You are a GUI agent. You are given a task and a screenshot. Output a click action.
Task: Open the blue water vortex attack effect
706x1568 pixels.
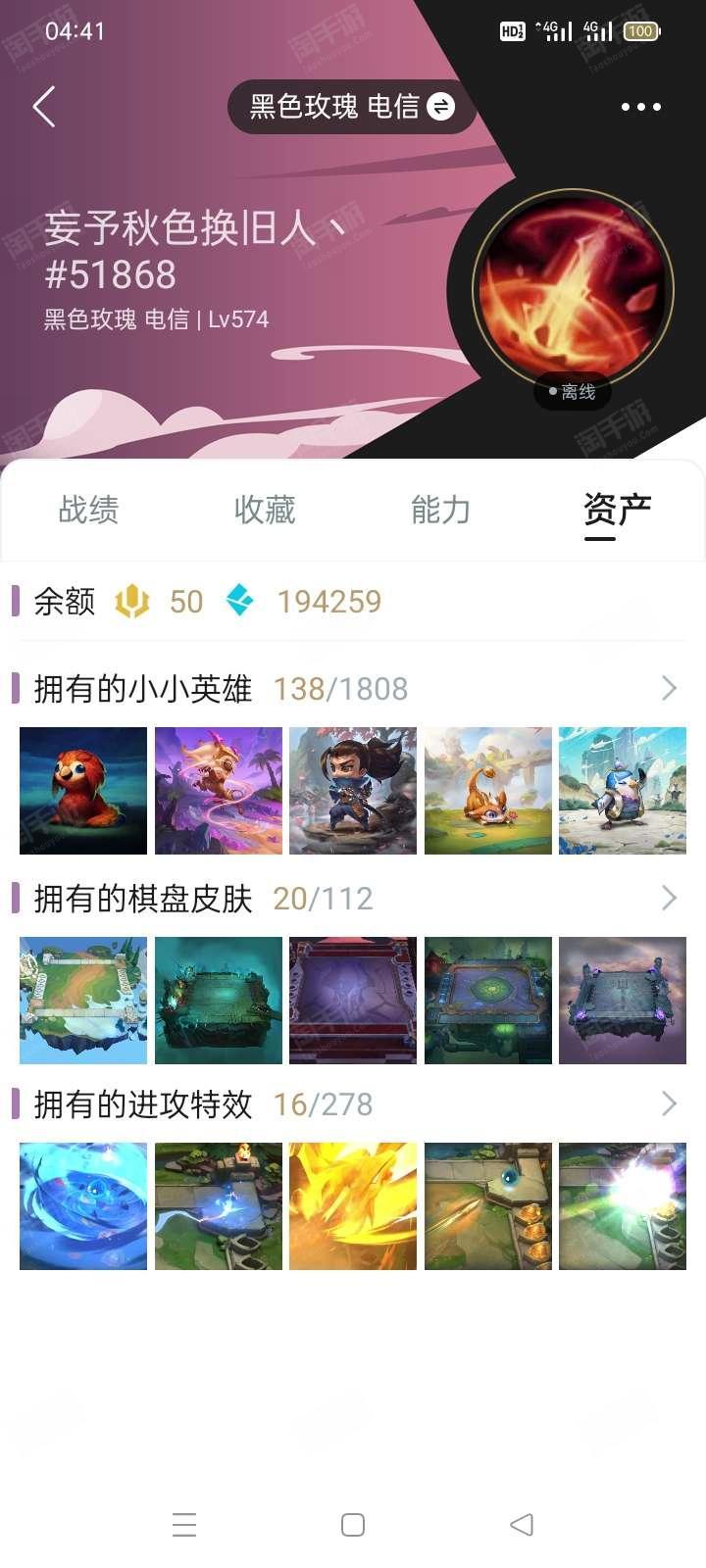click(x=83, y=1206)
